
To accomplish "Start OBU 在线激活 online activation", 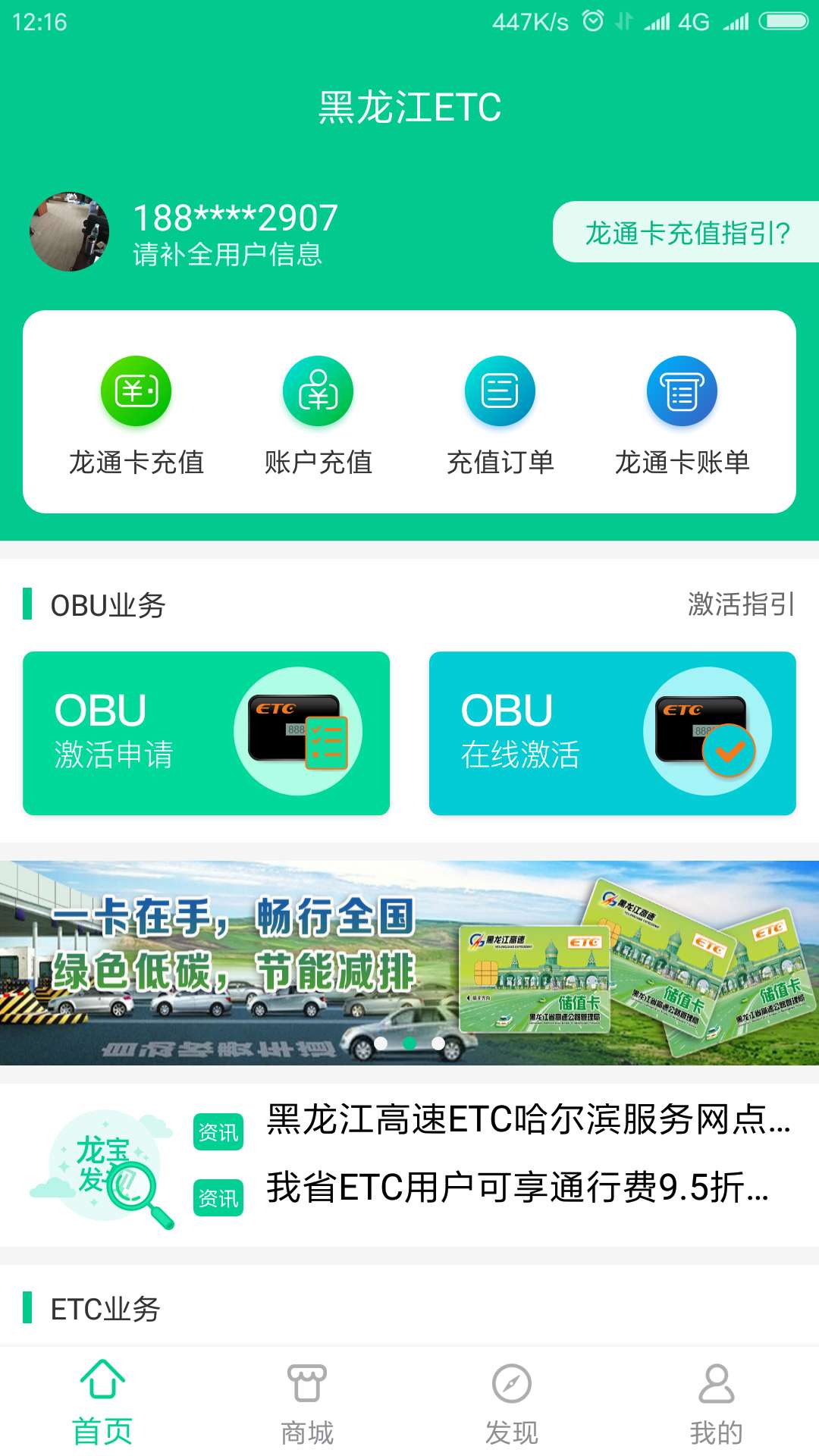I will click(x=613, y=733).
